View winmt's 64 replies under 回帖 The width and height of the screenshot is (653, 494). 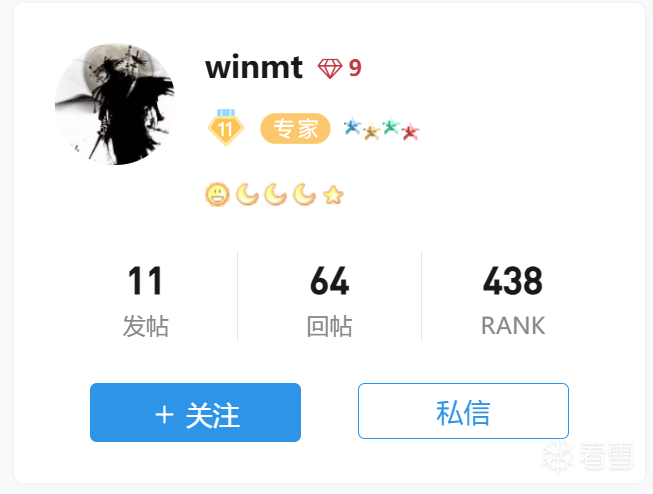pyautogui.click(x=329, y=299)
